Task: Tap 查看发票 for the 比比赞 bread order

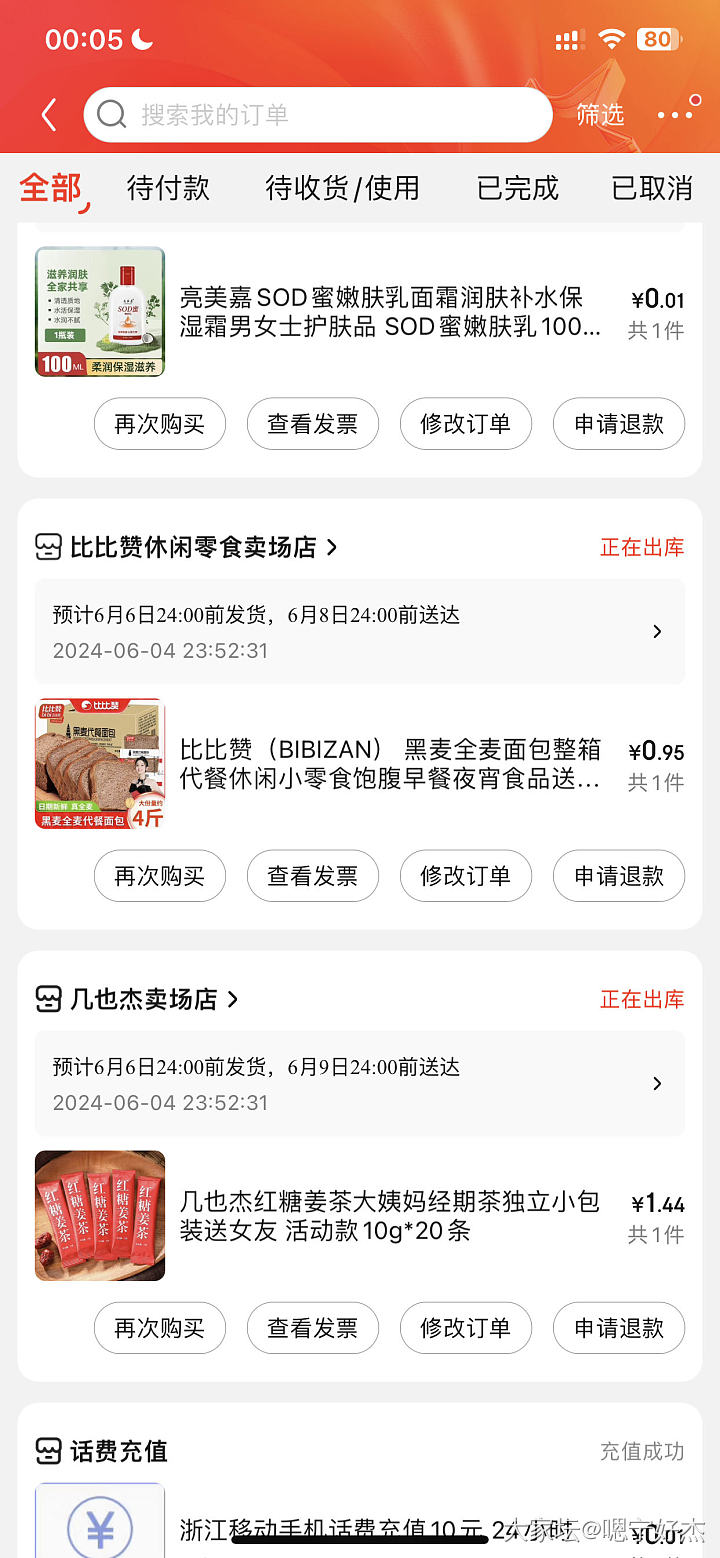Action: click(x=313, y=876)
